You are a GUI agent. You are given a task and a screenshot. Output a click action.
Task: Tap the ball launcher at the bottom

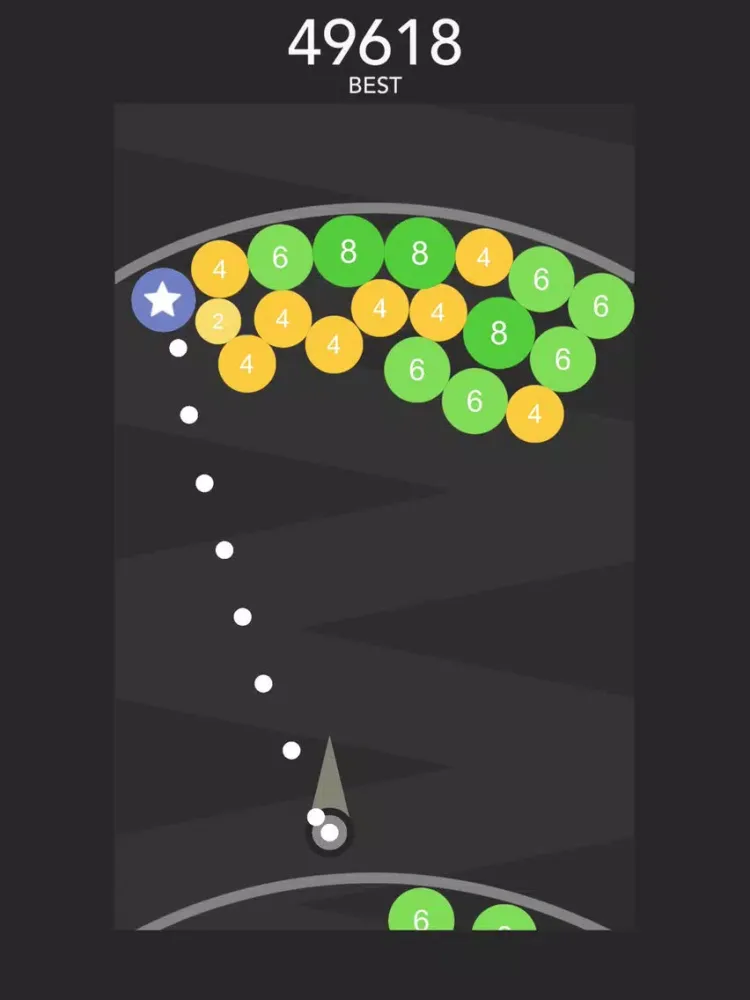pyautogui.click(x=329, y=832)
